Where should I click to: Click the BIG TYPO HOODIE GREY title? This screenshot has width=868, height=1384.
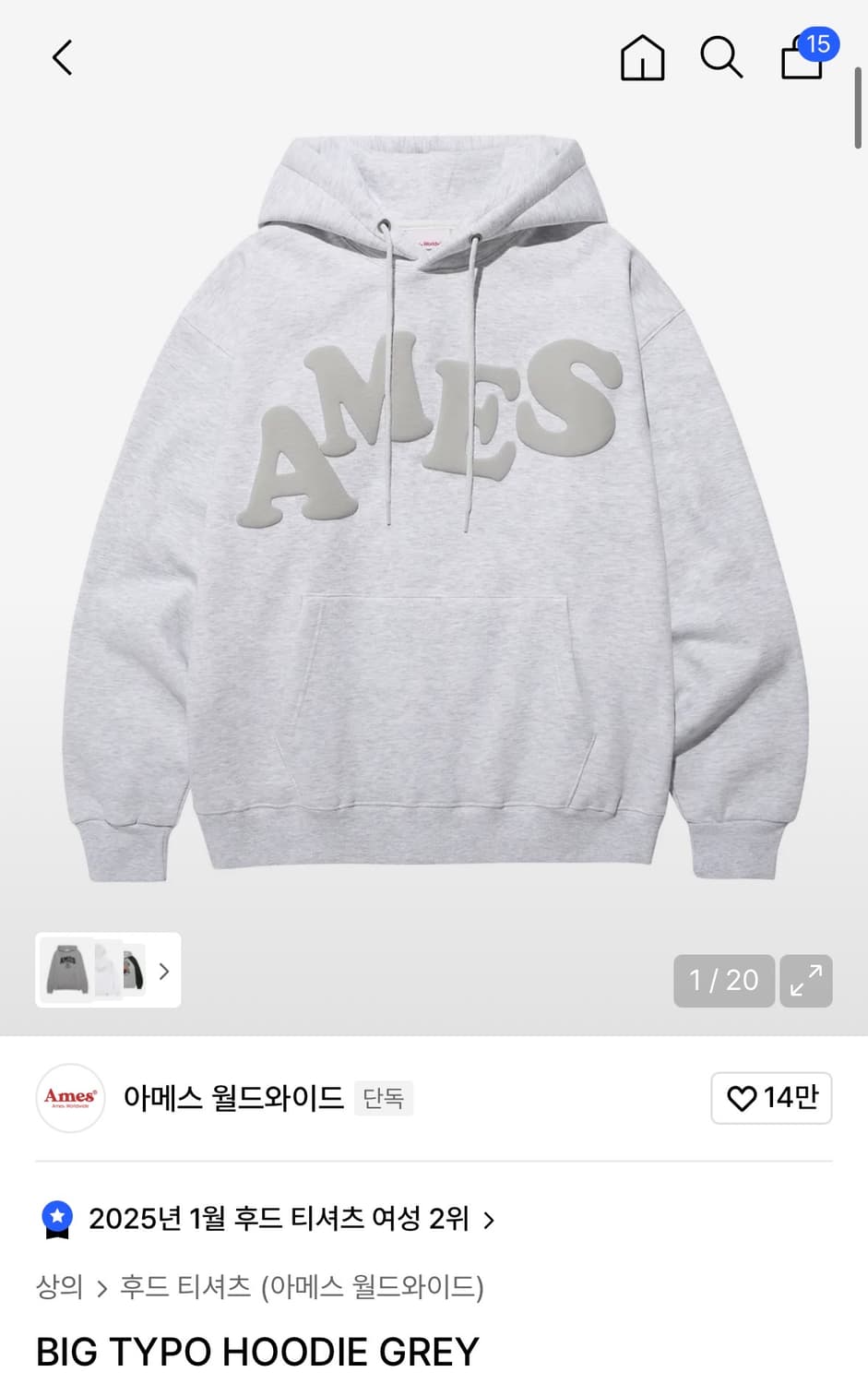256,1351
